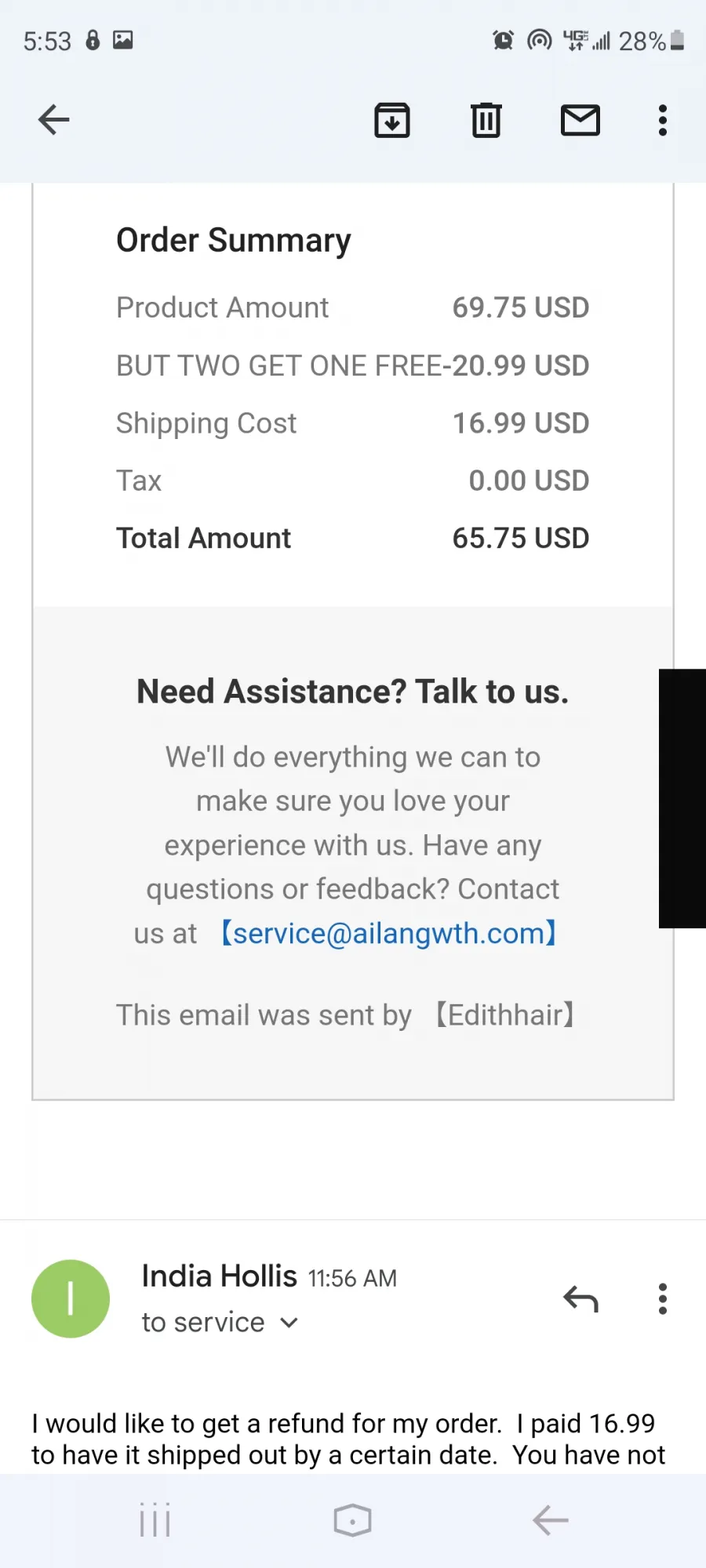The image size is (706, 1568).
Task: Open more options for India Hollis's message
Action: [x=663, y=1299]
